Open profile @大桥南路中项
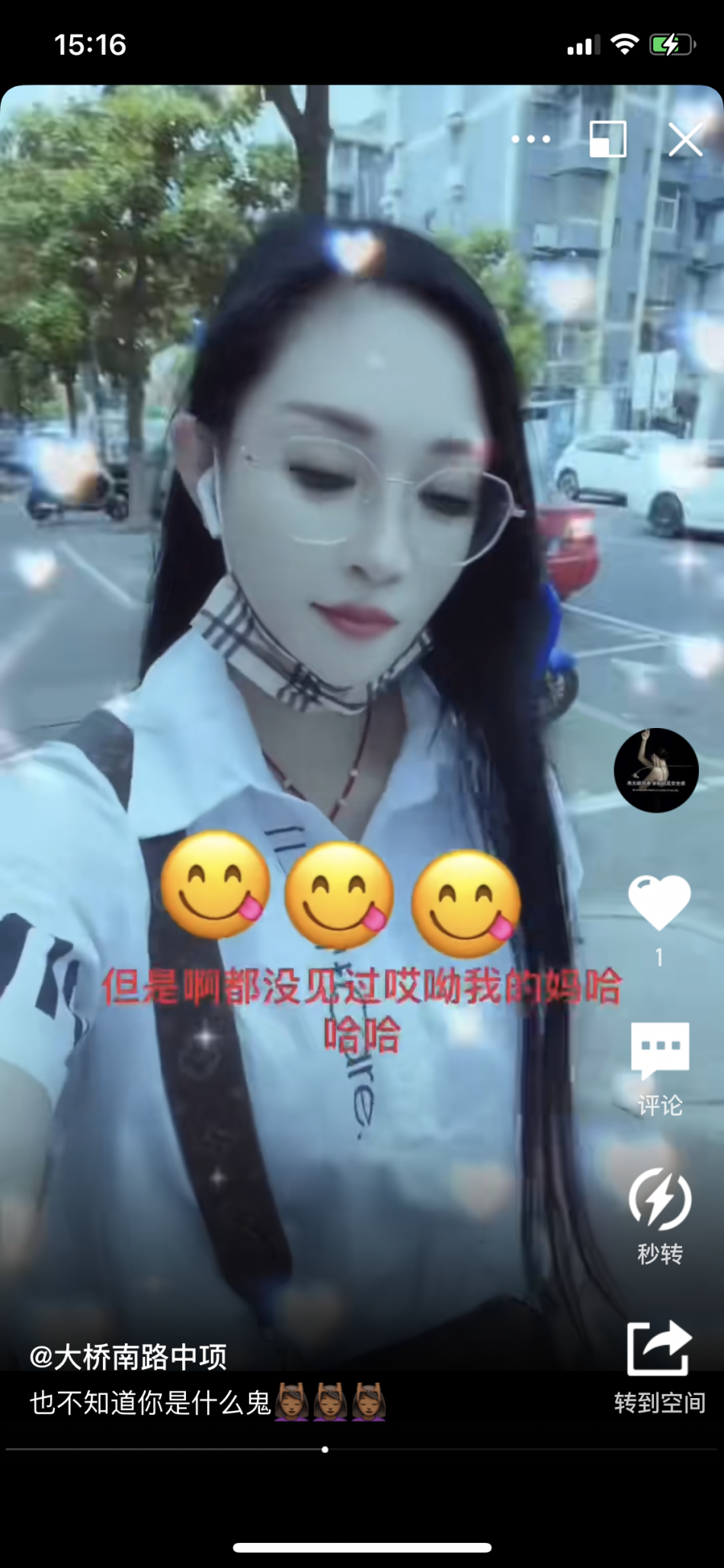Viewport: 724px width, 1568px height. point(128,1356)
